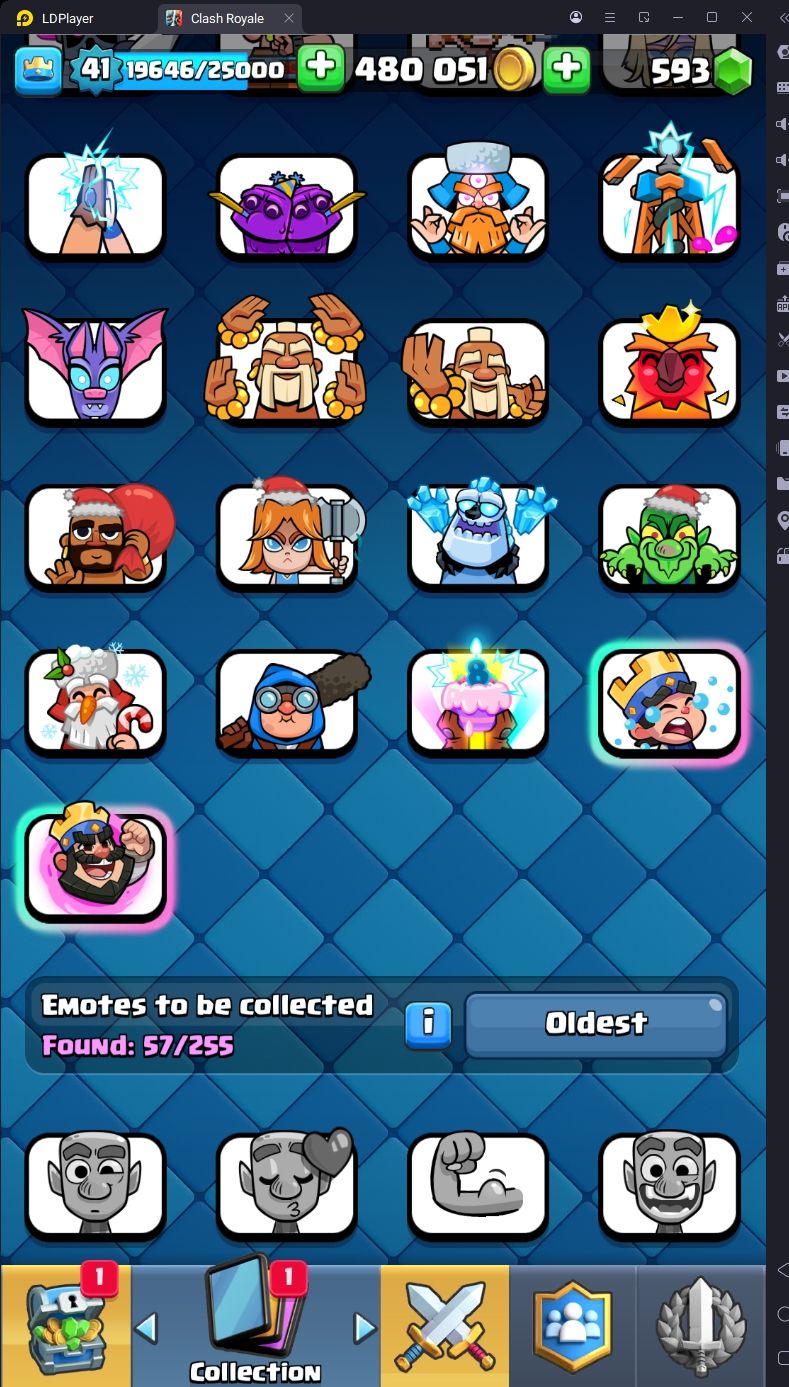Tap the right arrow beside Collection
This screenshot has height=1387, width=789.
tap(364, 1327)
